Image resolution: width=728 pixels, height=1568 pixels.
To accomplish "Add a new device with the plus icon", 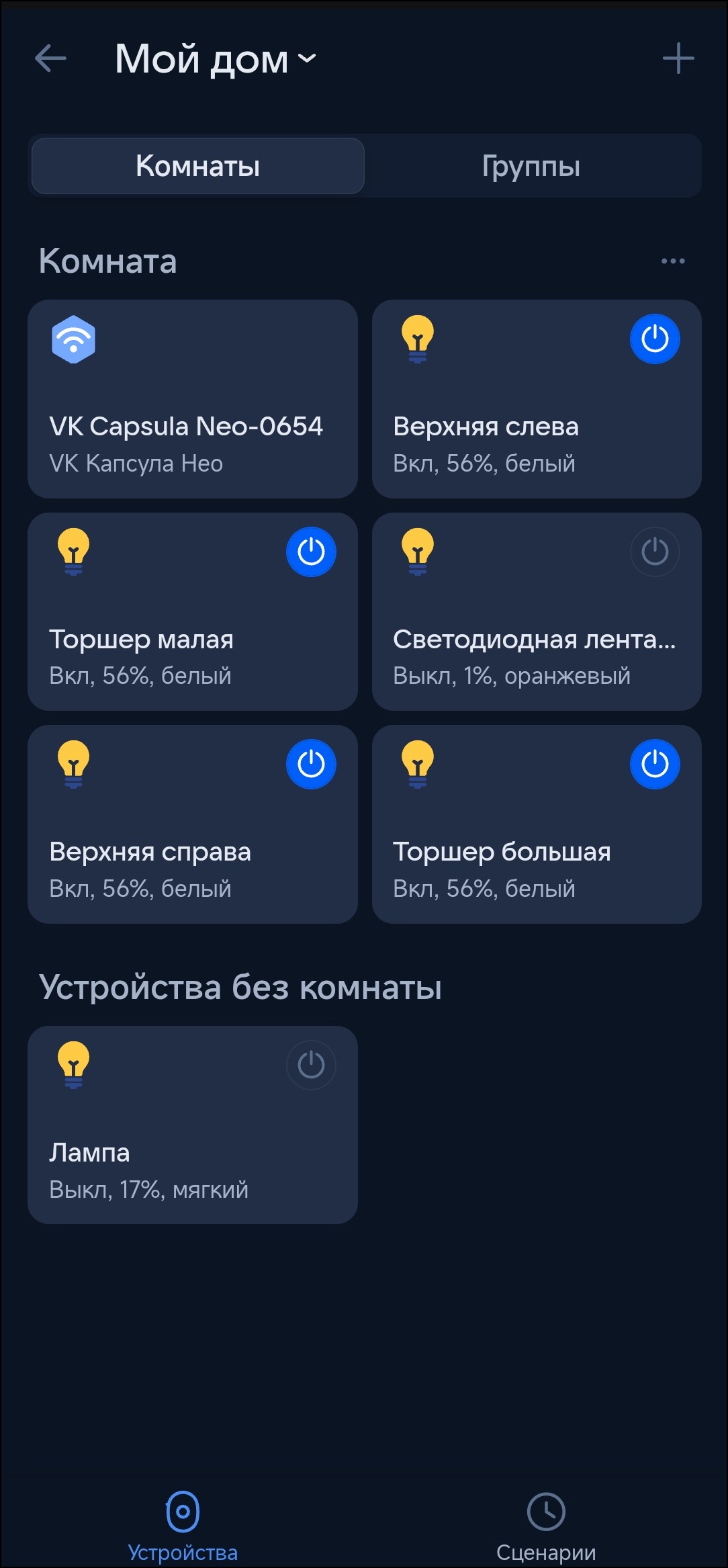I will [678, 58].
